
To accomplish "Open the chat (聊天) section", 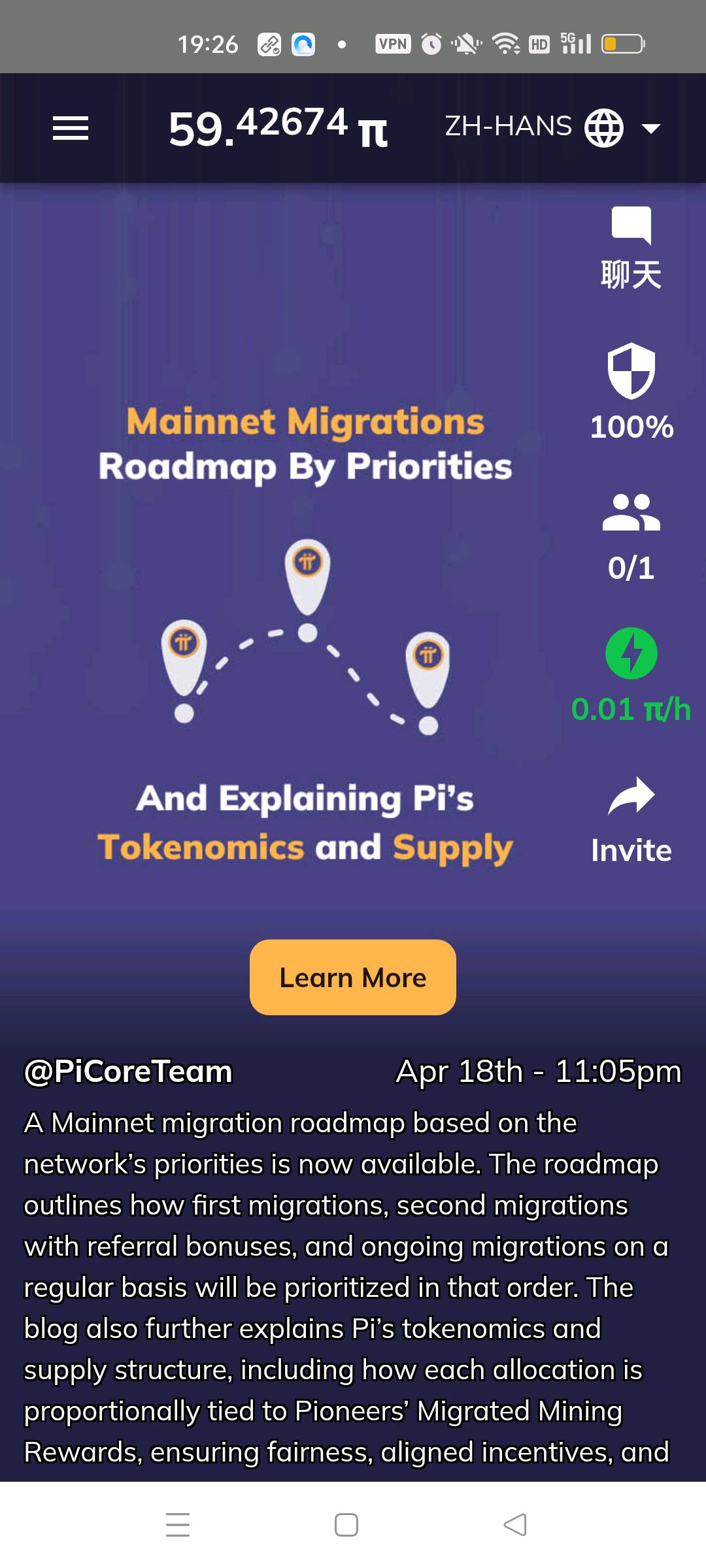I will point(631,248).
